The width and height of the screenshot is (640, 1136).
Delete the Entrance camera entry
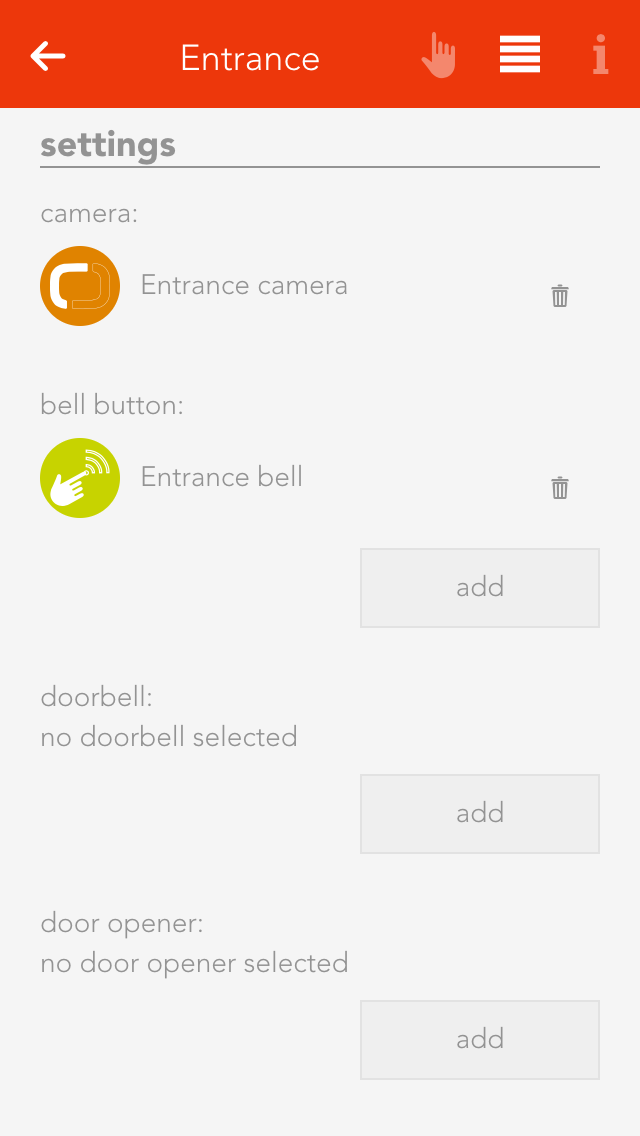click(x=560, y=296)
